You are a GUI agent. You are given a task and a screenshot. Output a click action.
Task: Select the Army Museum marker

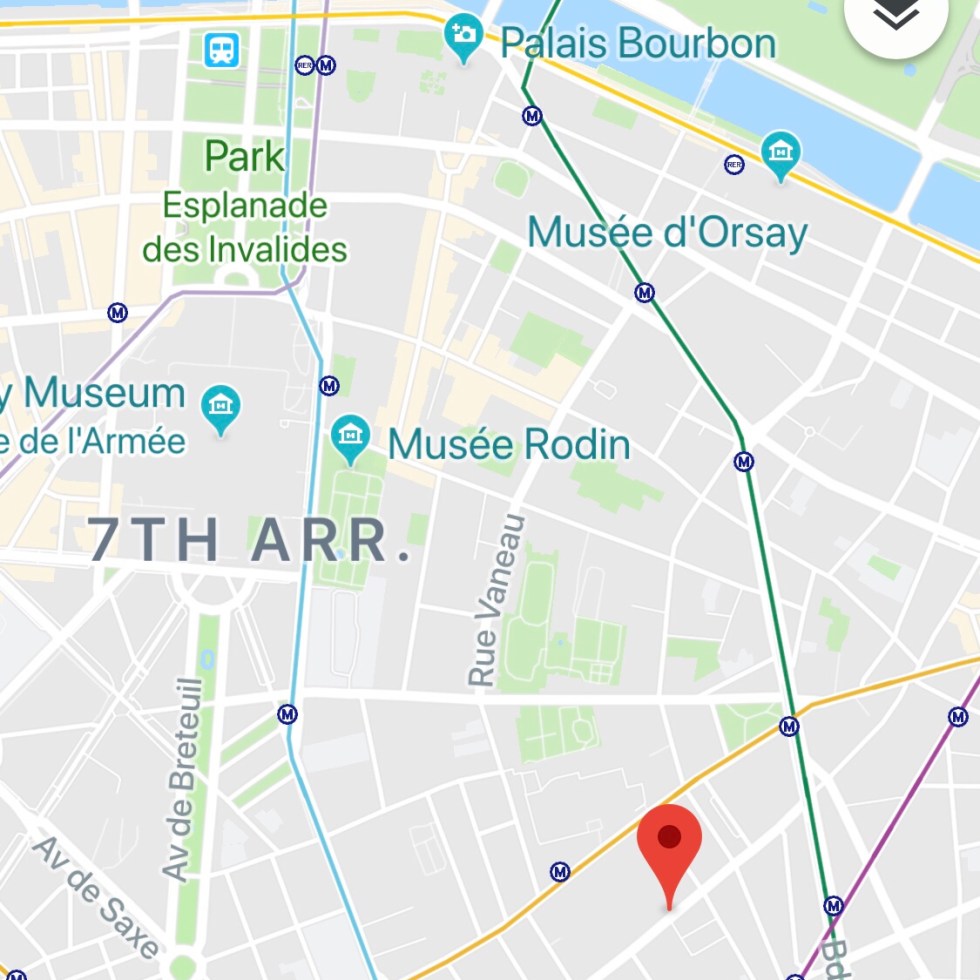click(x=220, y=408)
